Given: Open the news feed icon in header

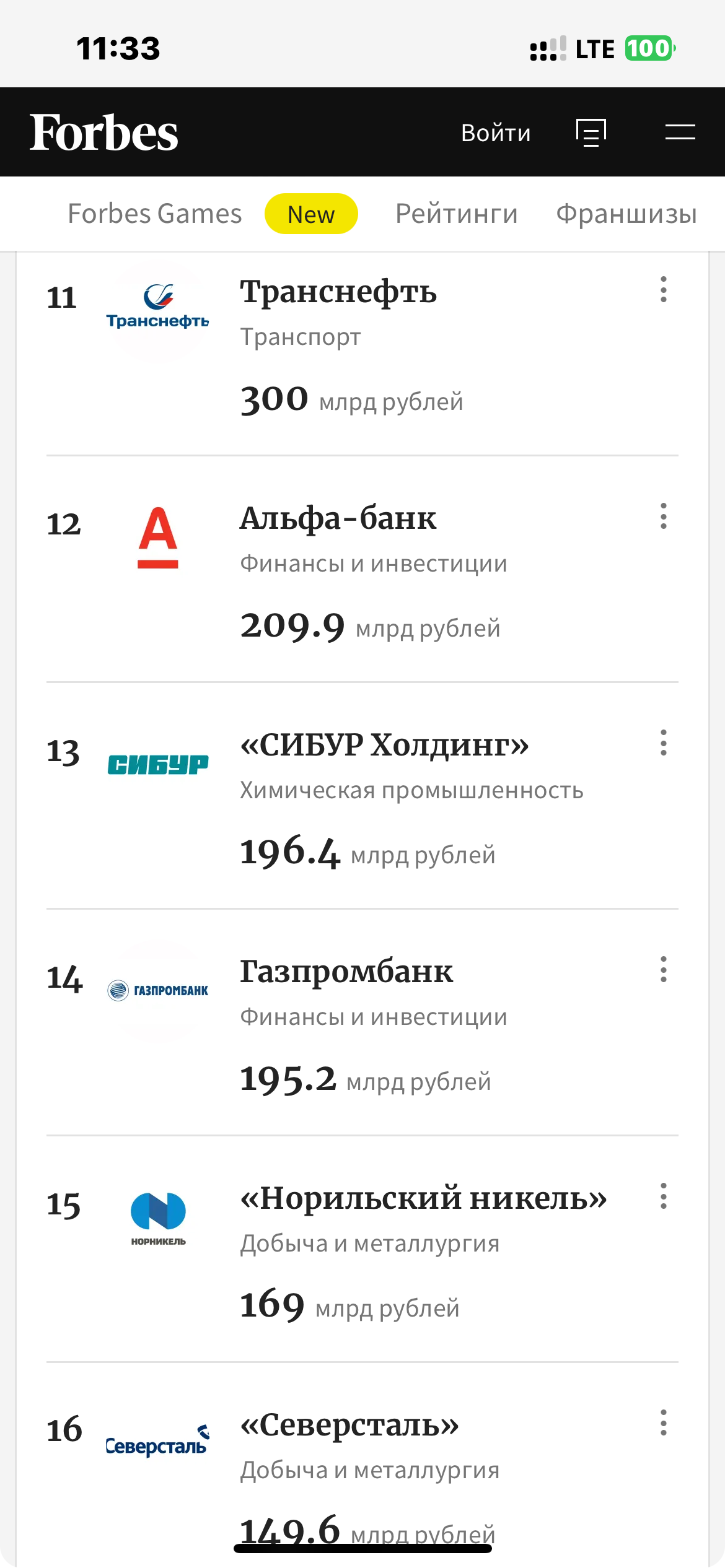Looking at the screenshot, I should click(591, 133).
